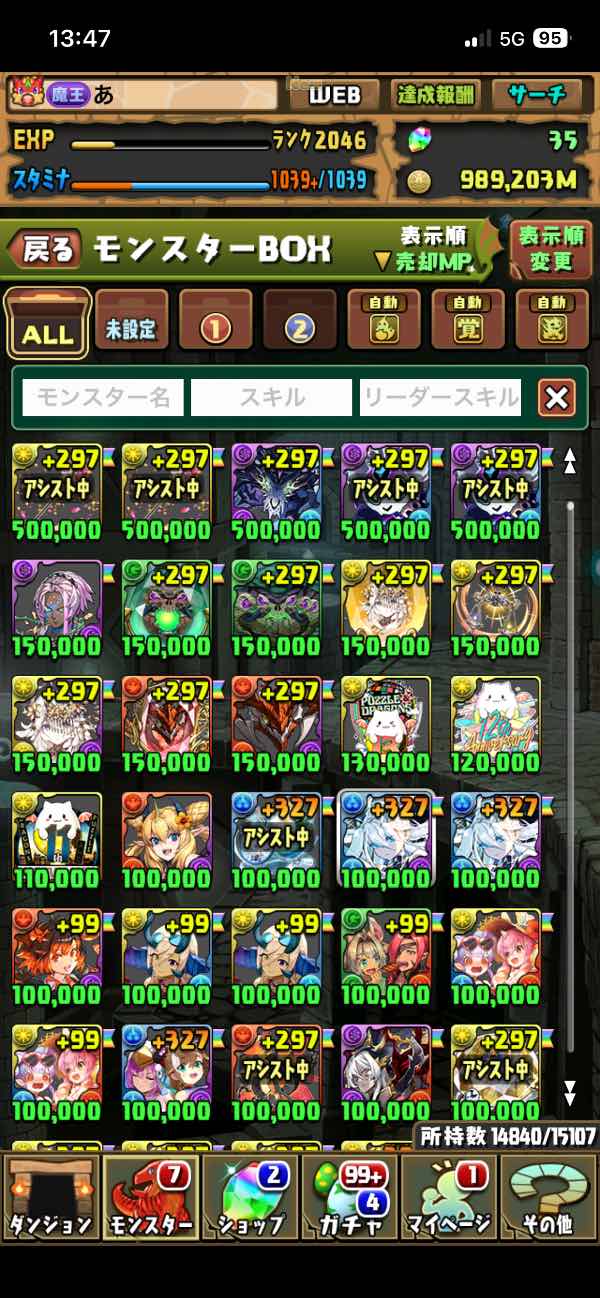Switch to folder tab 2
Image resolution: width=600 pixels, height=1298 pixels.
tap(299, 322)
